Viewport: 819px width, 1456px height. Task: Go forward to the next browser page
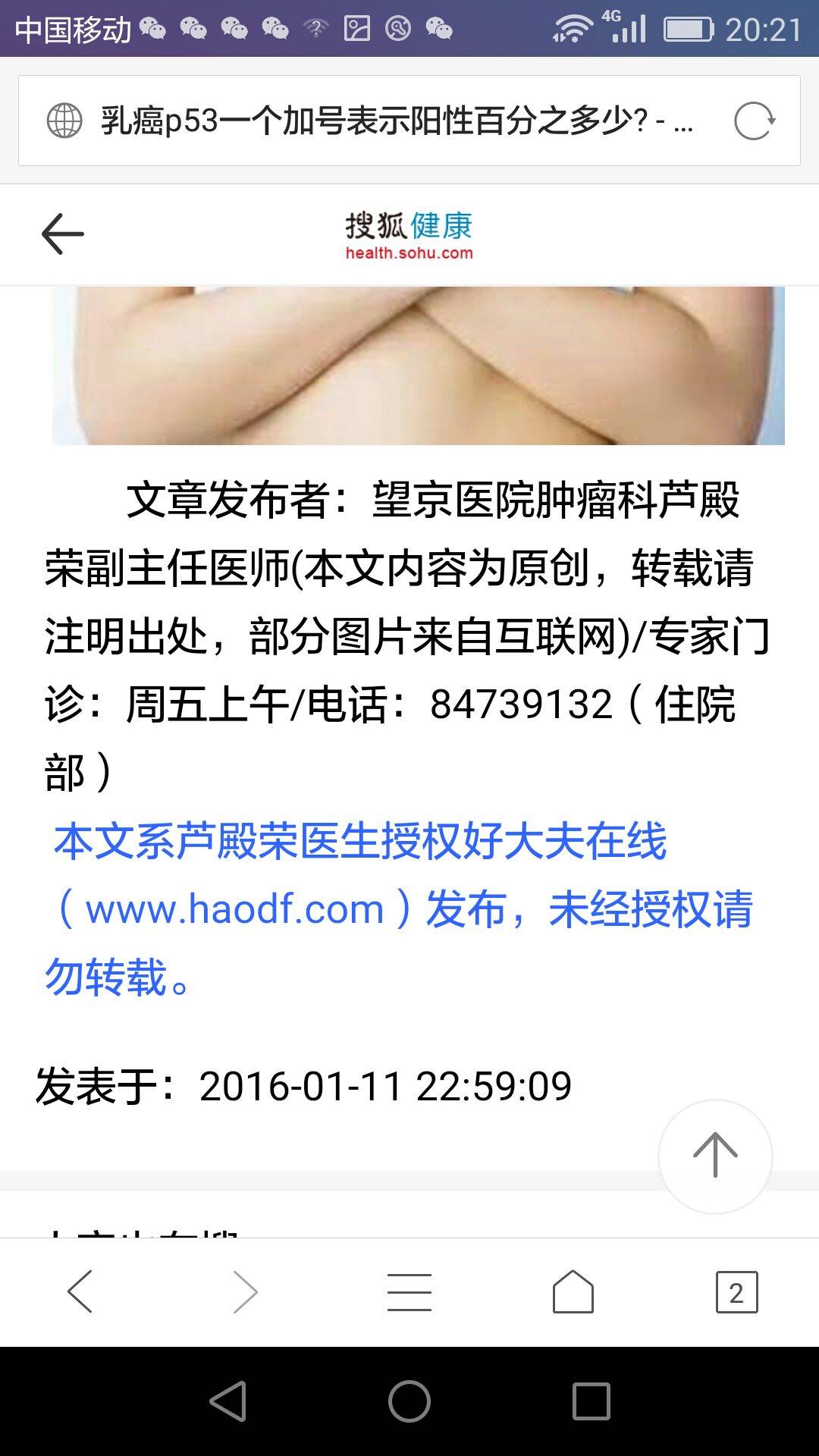point(245,1291)
